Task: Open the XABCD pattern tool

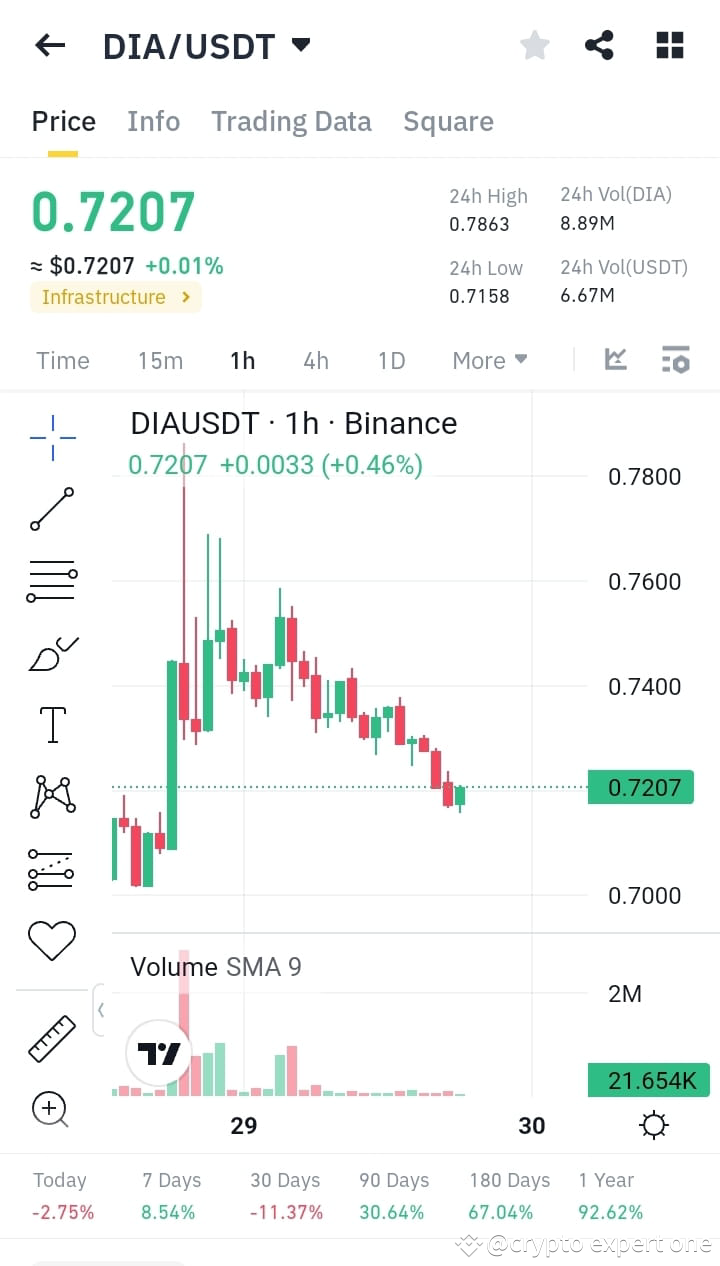Action: pyautogui.click(x=52, y=797)
